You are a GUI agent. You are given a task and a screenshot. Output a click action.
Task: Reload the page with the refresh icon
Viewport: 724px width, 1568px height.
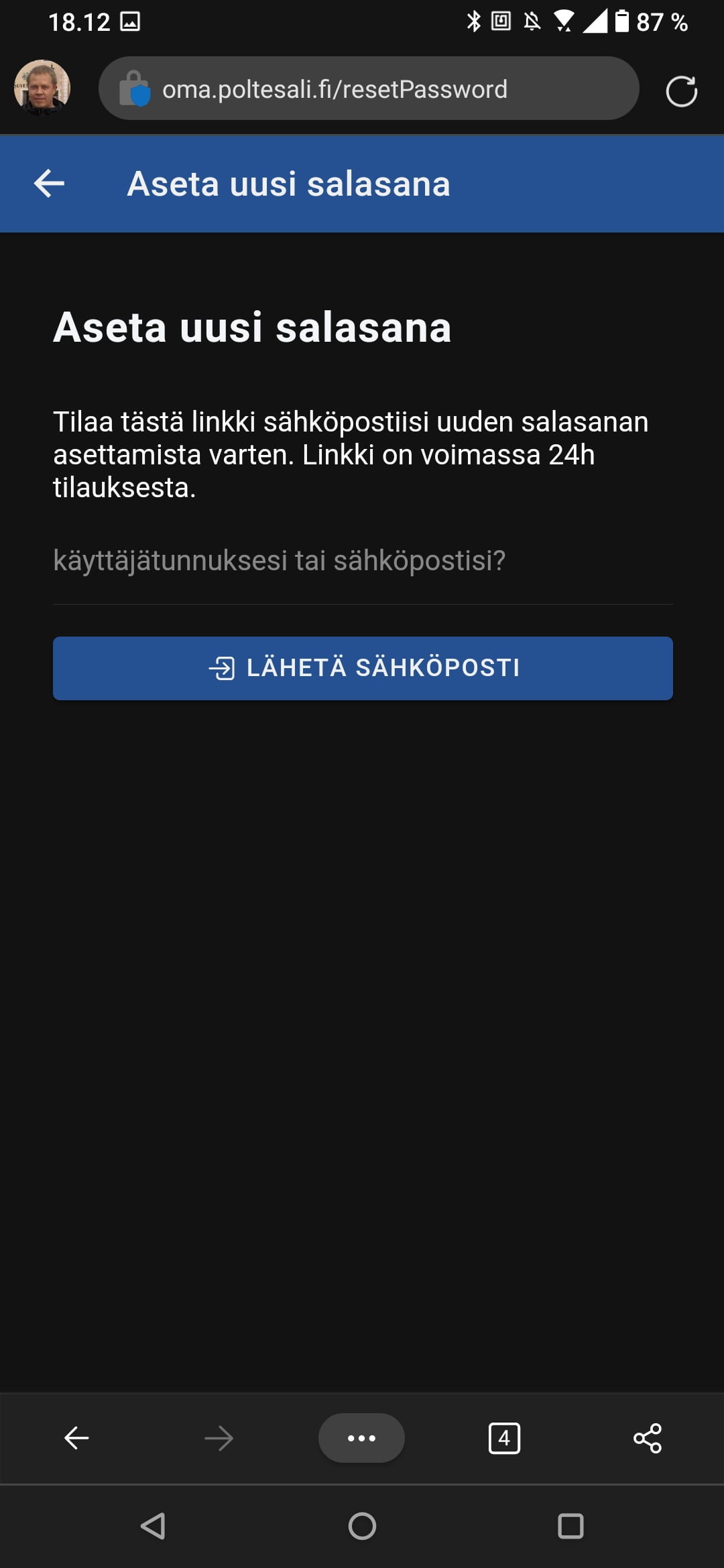click(681, 91)
